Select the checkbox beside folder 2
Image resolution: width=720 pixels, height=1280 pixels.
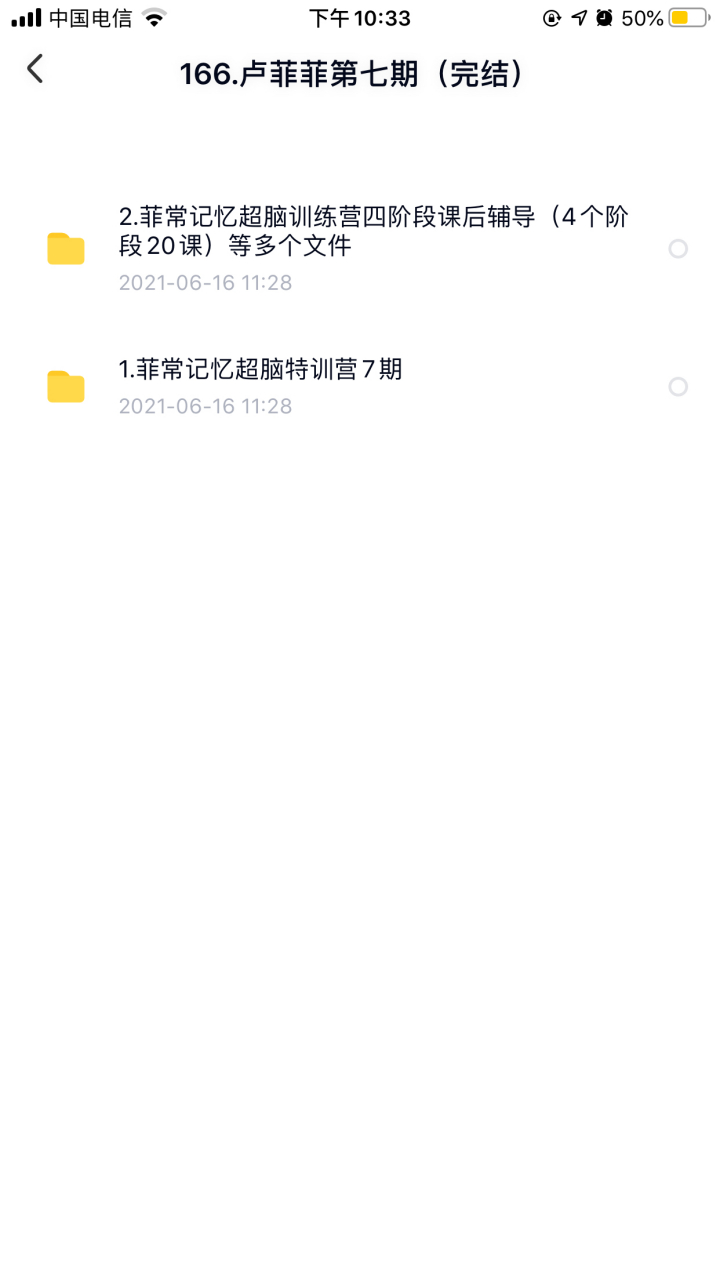pos(678,248)
